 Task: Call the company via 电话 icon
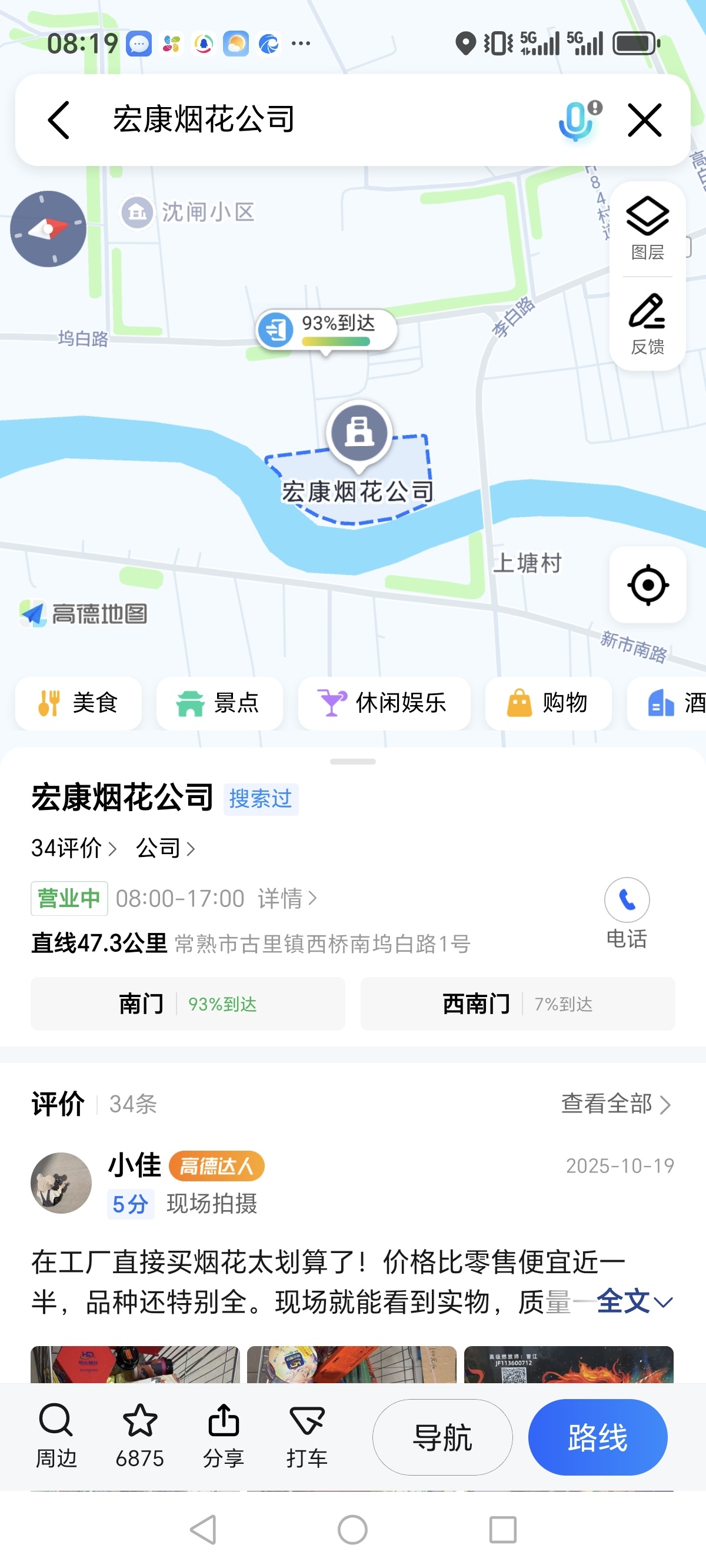point(627,901)
